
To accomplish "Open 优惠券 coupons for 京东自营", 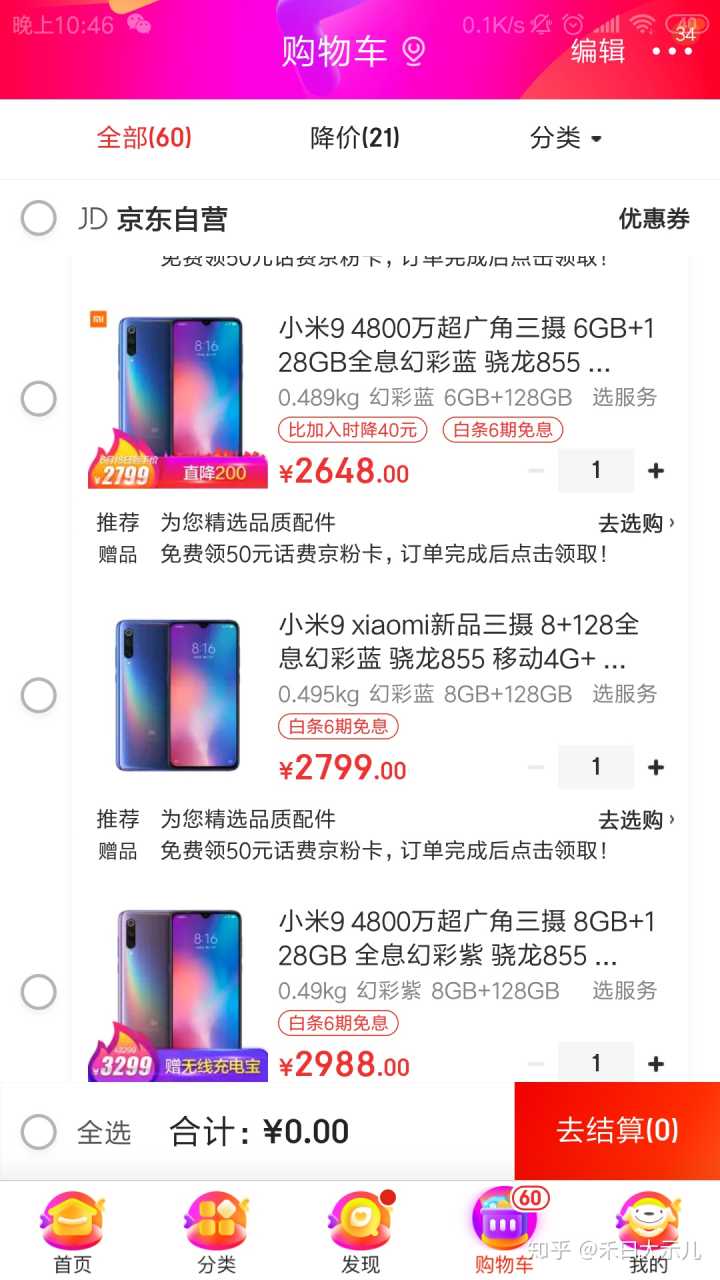I will click(x=653, y=219).
